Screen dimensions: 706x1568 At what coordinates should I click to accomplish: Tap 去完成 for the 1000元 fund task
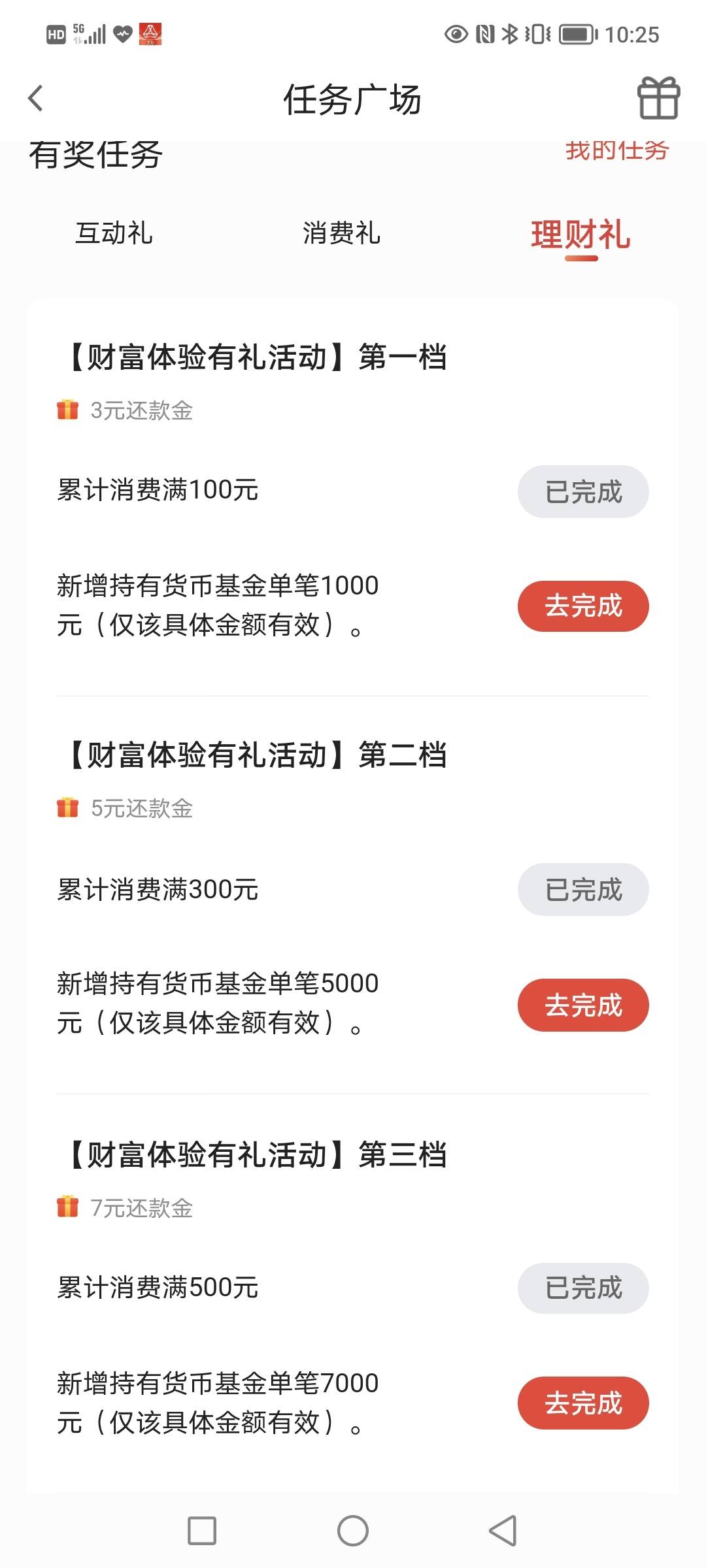coord(583,606)
